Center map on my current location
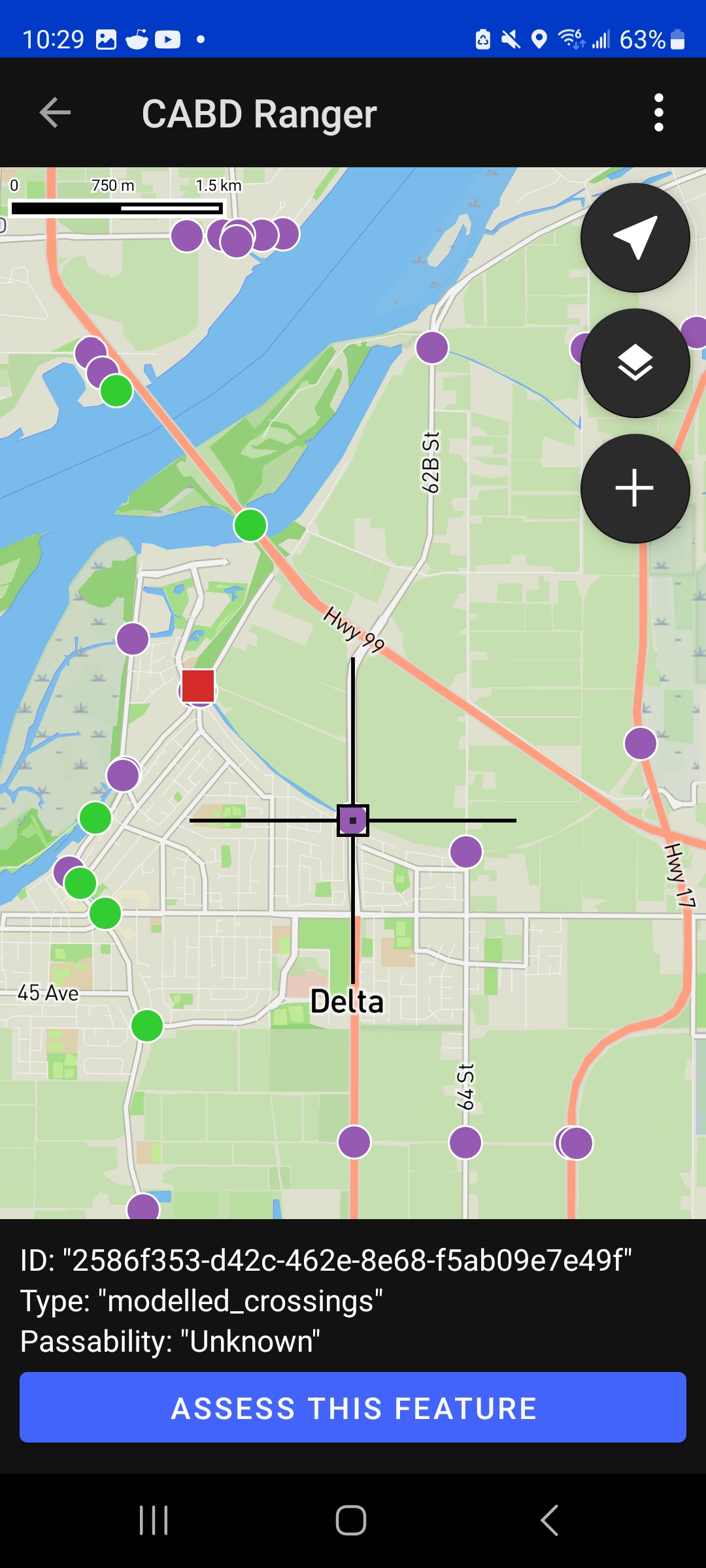The image size is (706, 1568). 635,238
